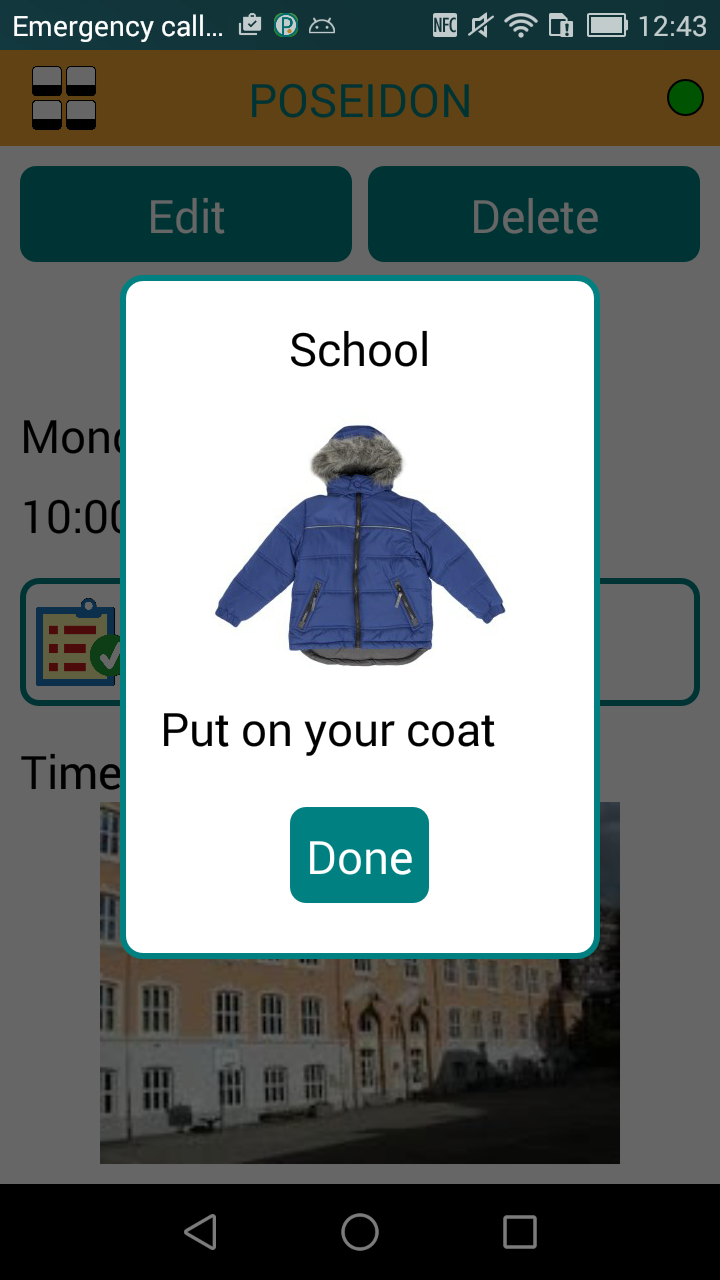Go to the home screen

tap(360, 1232)
